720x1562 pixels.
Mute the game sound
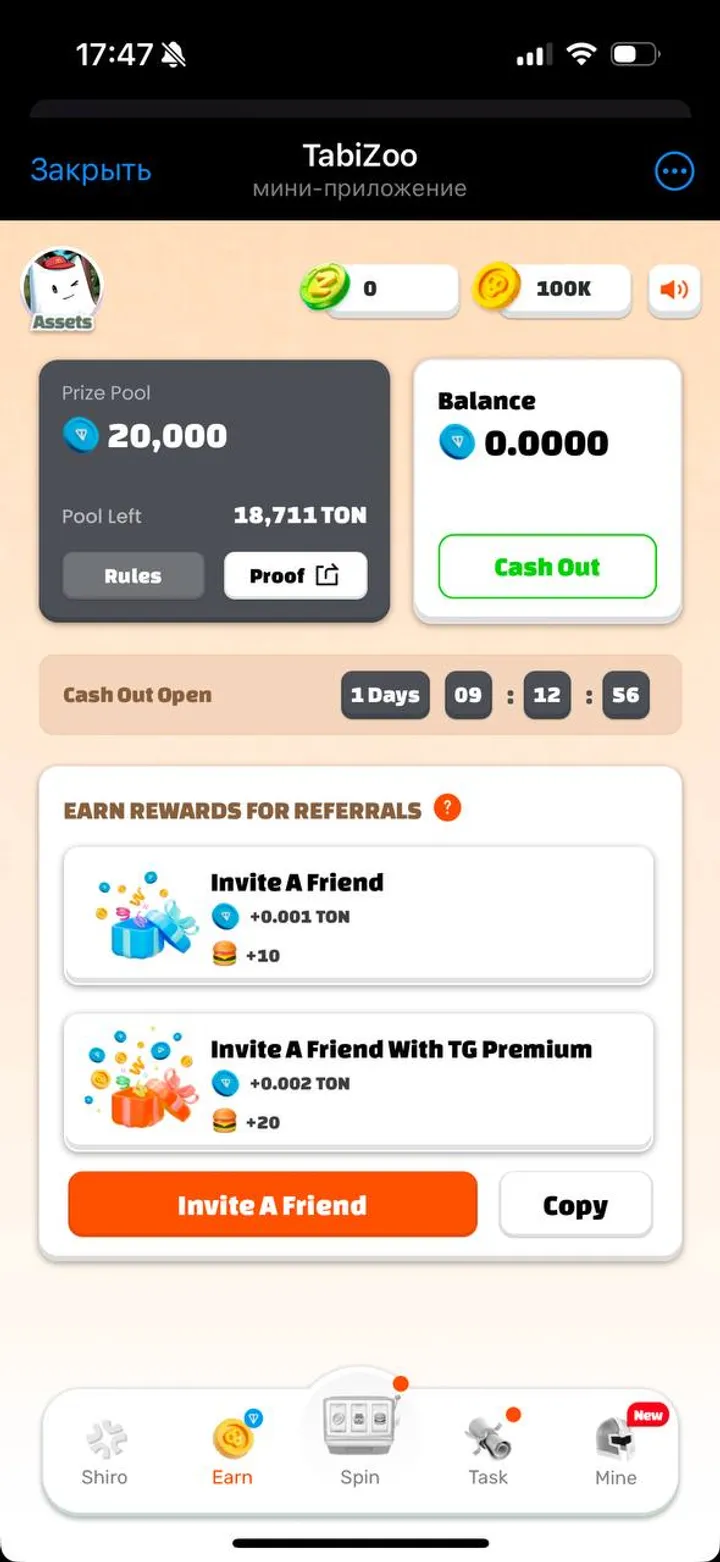[x=674, y=290]
